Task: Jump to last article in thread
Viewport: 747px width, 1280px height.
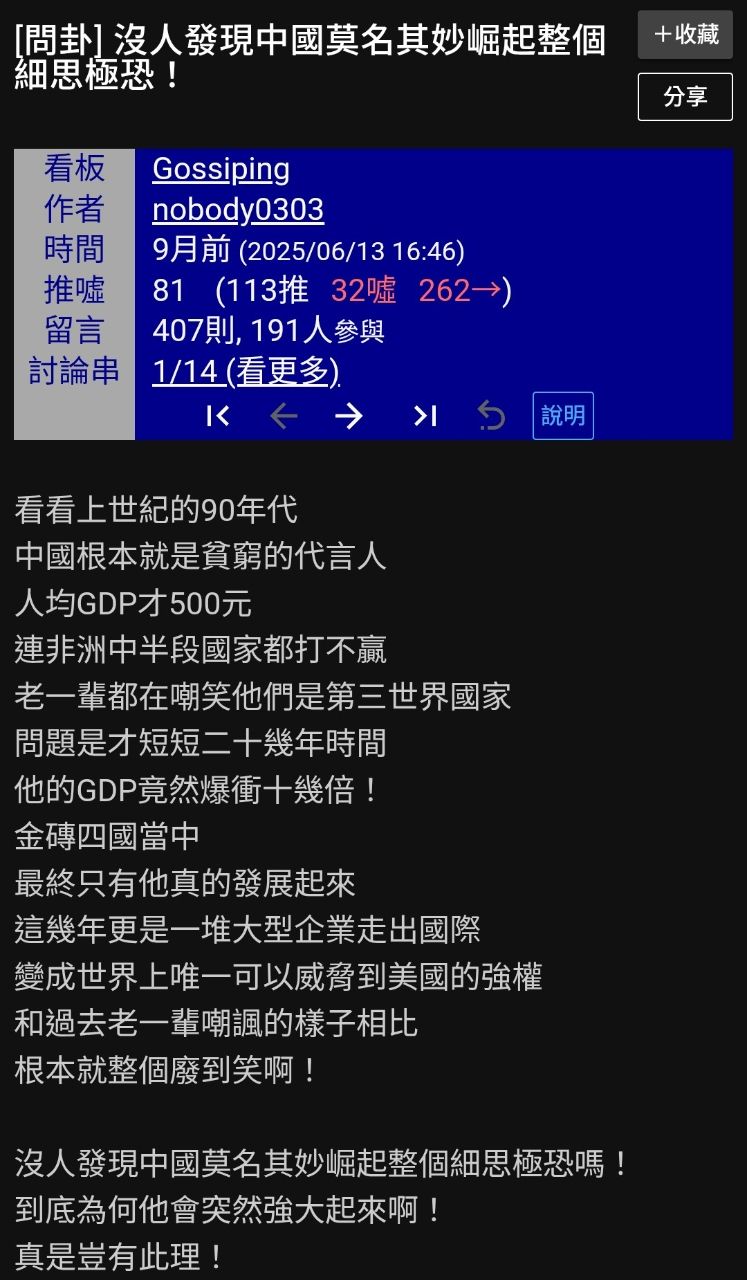Action: (425, 416)
